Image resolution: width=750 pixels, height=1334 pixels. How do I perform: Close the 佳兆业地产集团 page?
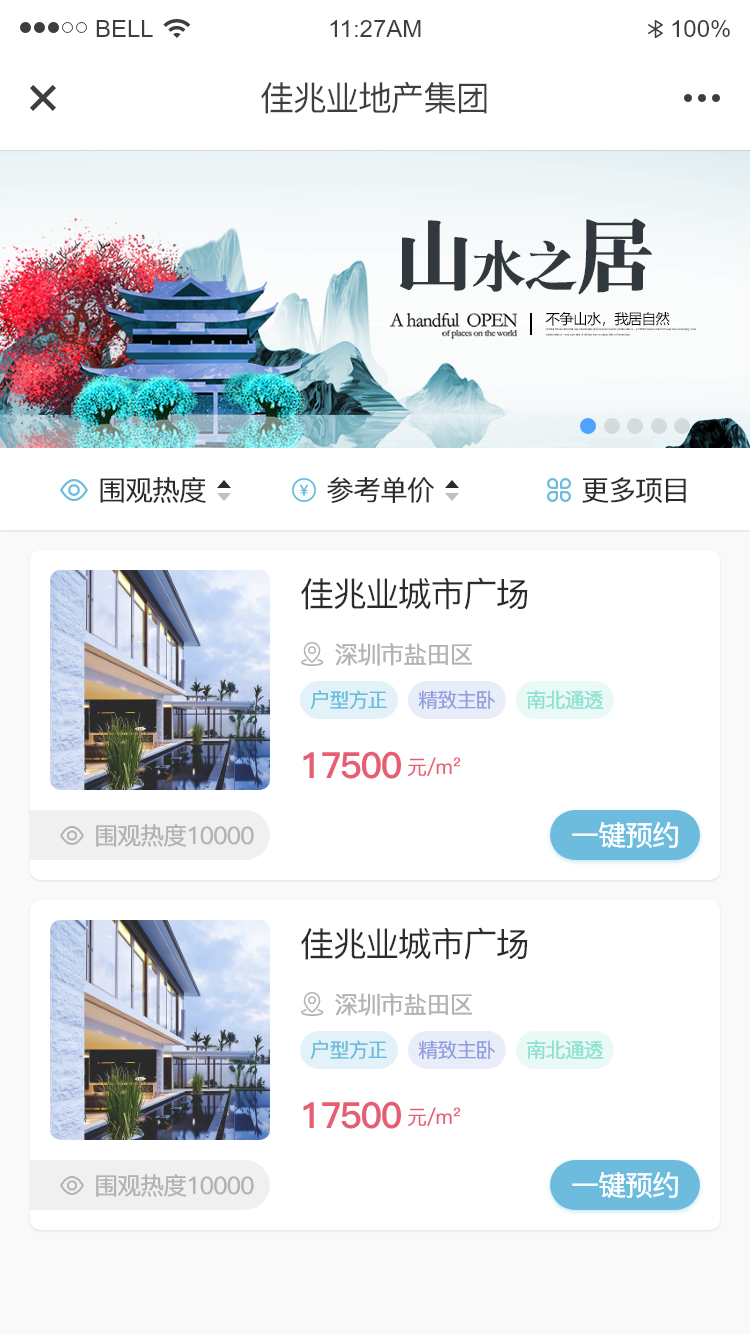click(x=43, y=98)
